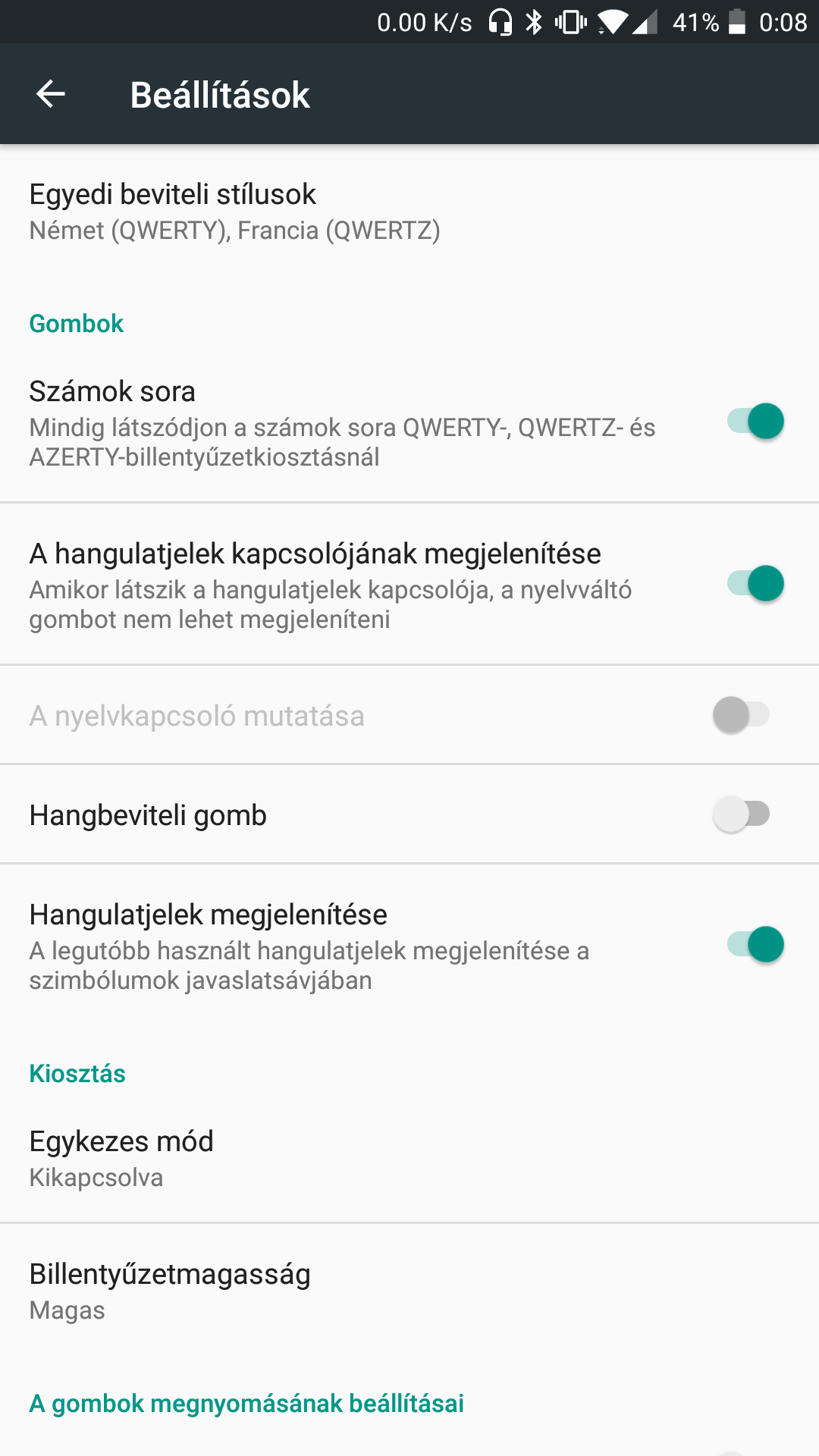Toggle off Hangulatjelek megjelenítése

tap(755, 945)
